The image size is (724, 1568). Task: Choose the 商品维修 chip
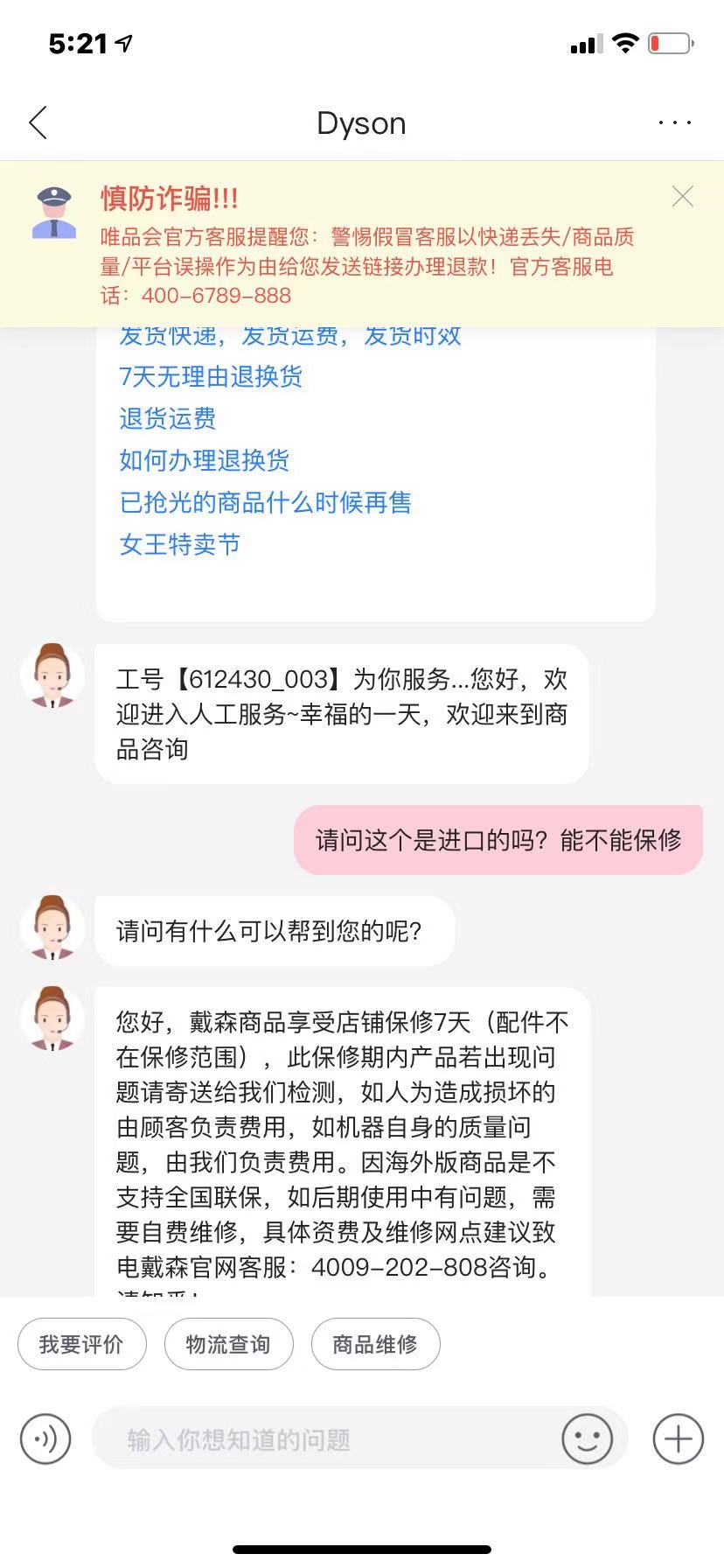[375, 1344]
